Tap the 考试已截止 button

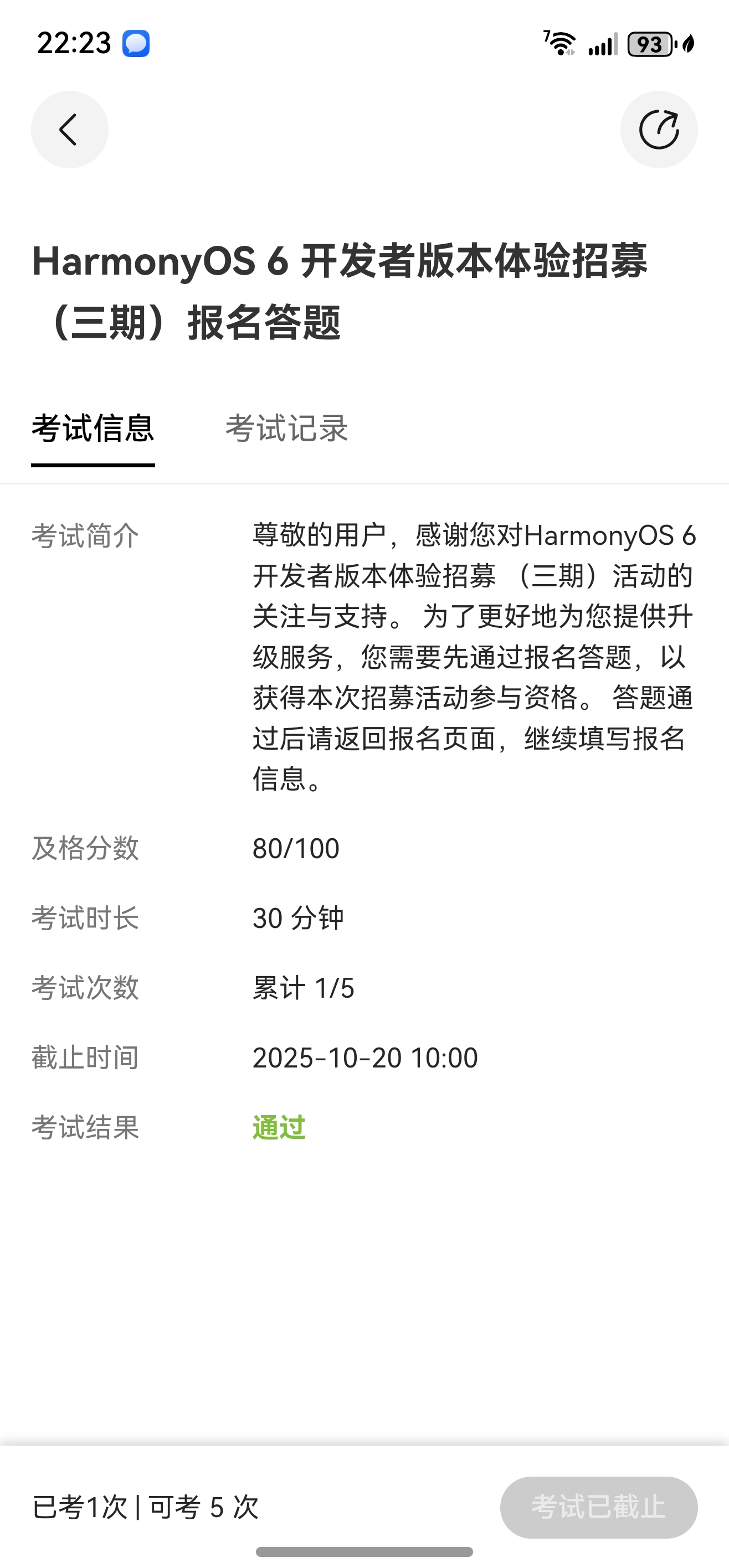[x=599, y=1507]
